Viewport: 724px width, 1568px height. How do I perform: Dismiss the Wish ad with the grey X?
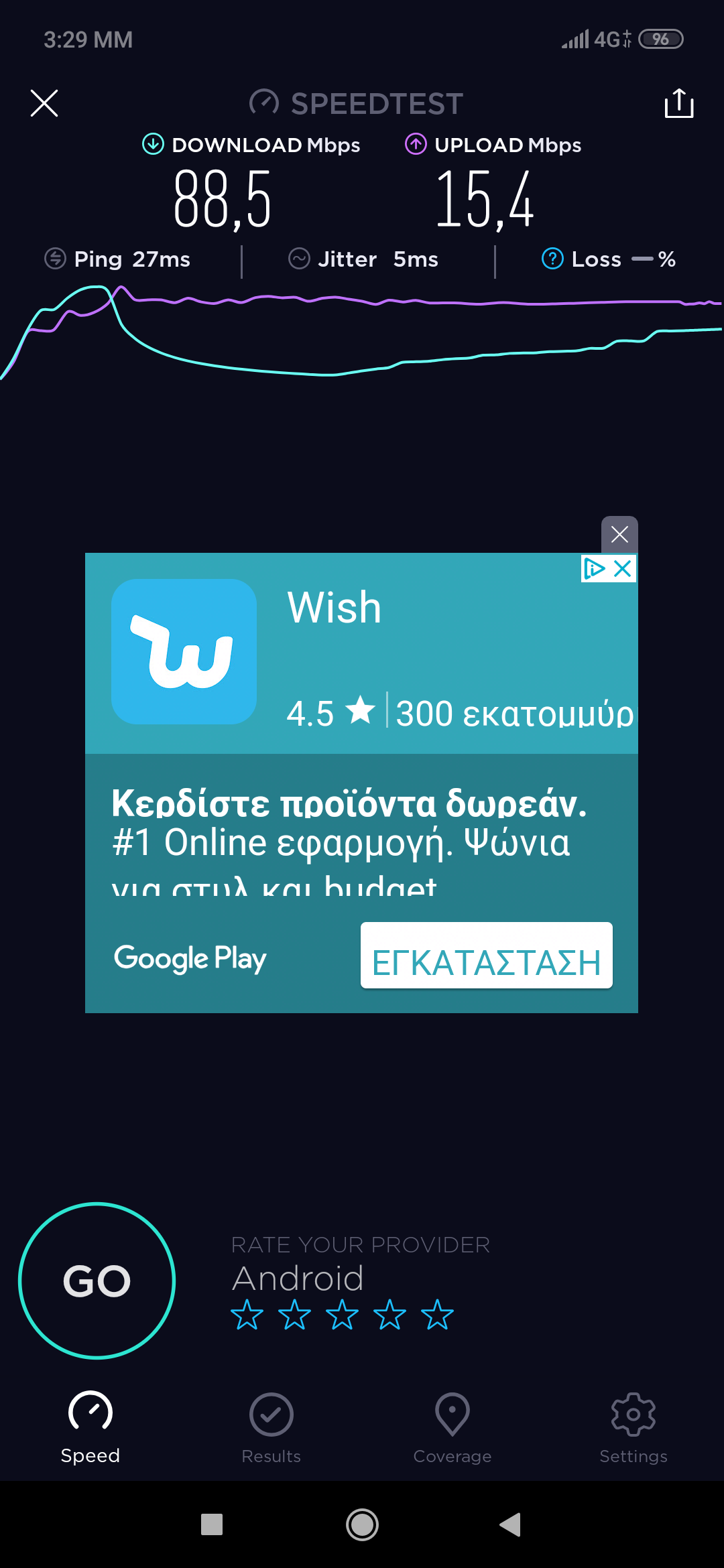[619, 534]
